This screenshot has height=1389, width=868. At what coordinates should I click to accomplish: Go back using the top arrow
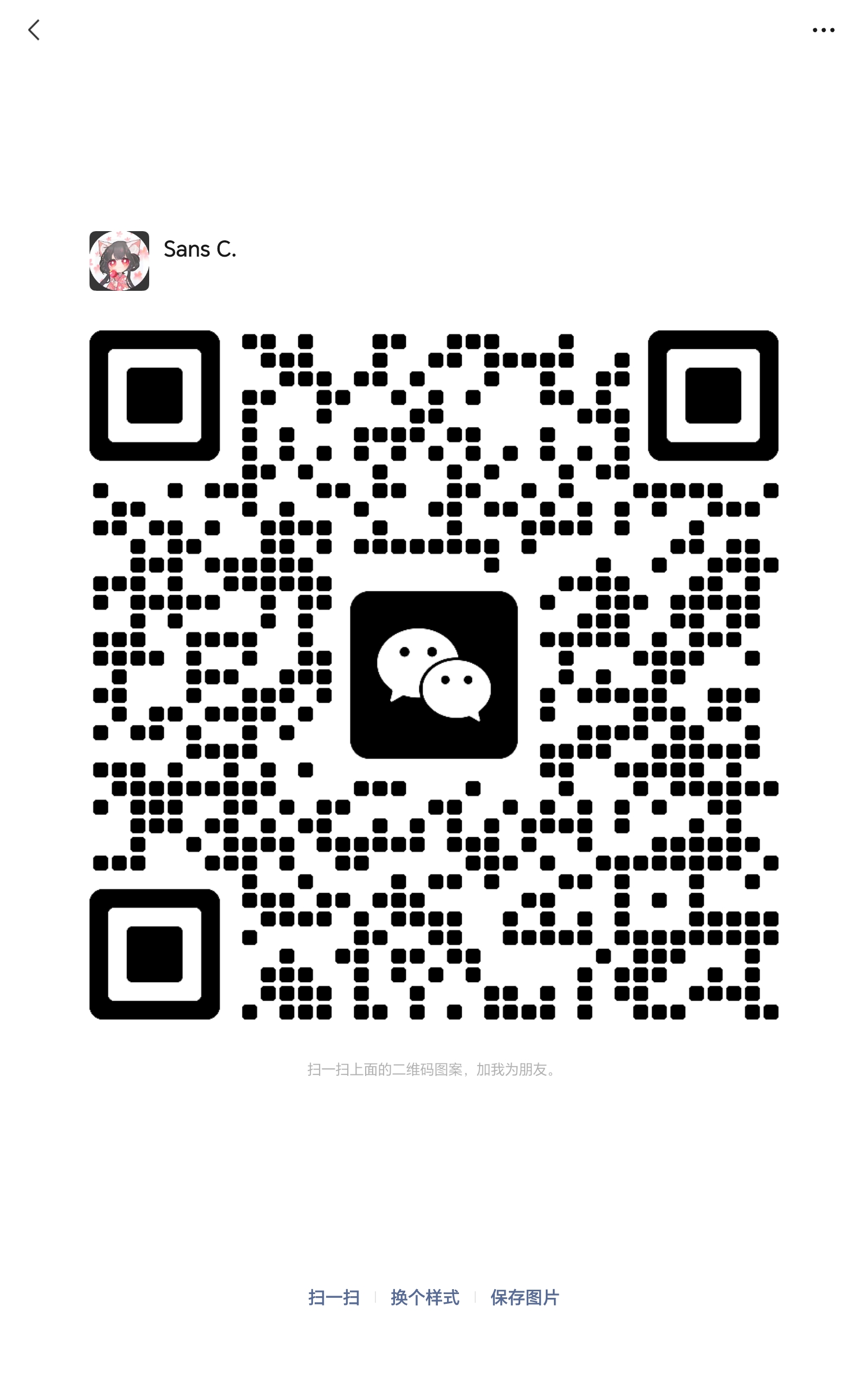[34, 30]
